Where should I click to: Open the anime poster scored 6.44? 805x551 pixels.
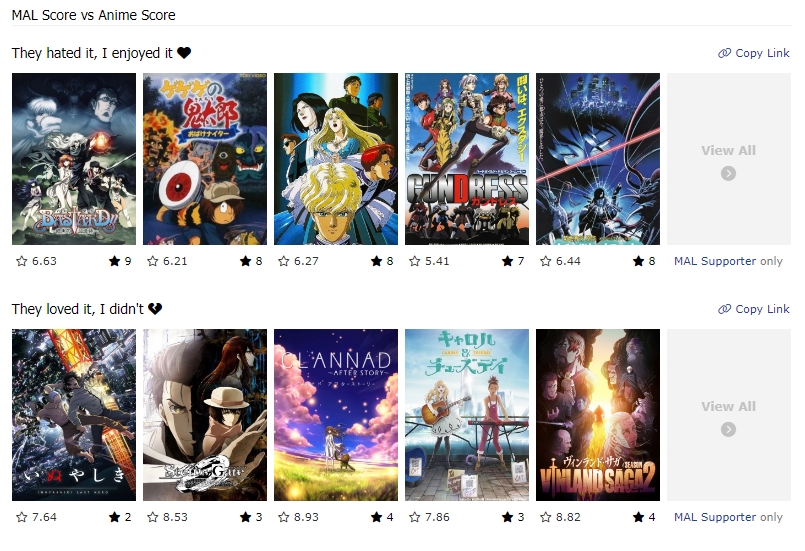[598, 159]
